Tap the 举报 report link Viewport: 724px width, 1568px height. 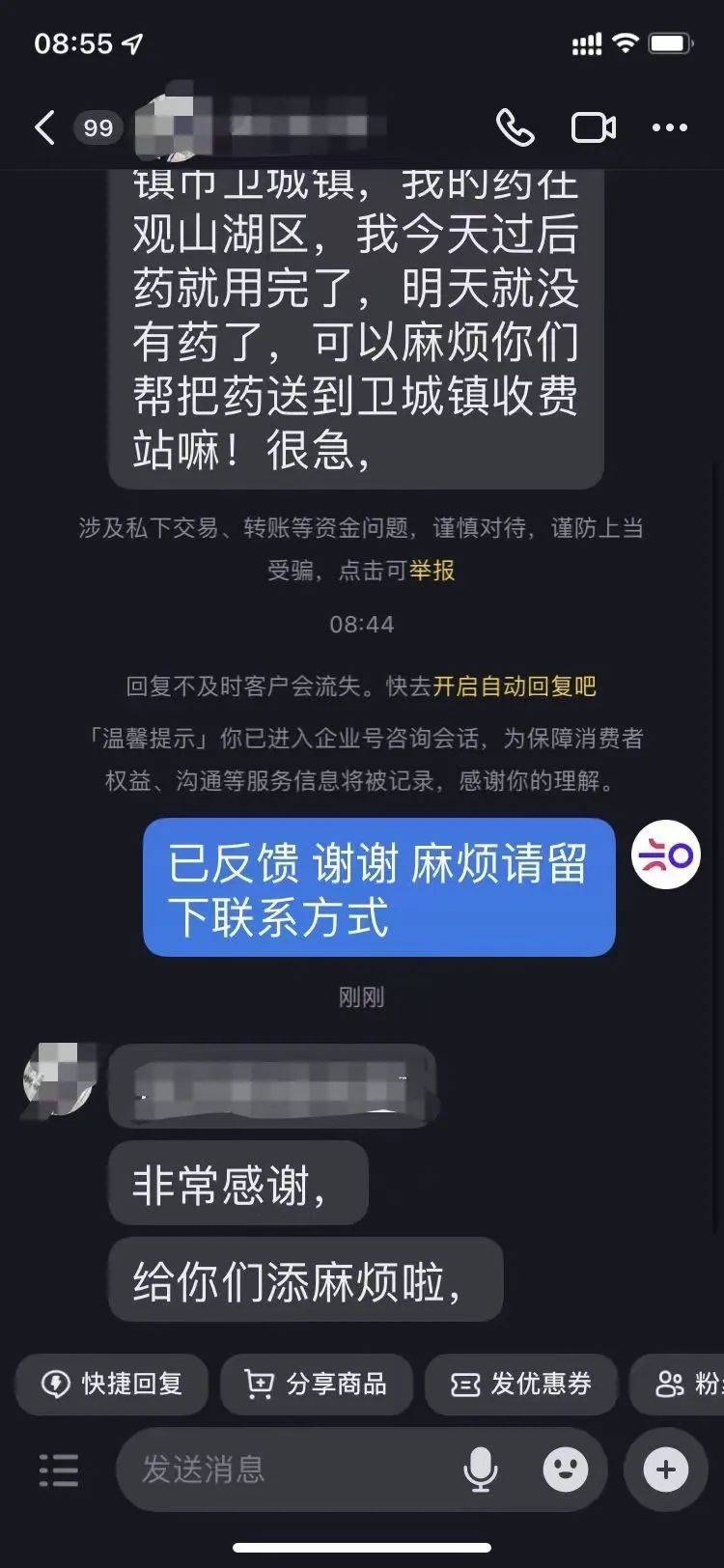click(x=432, y=571)
